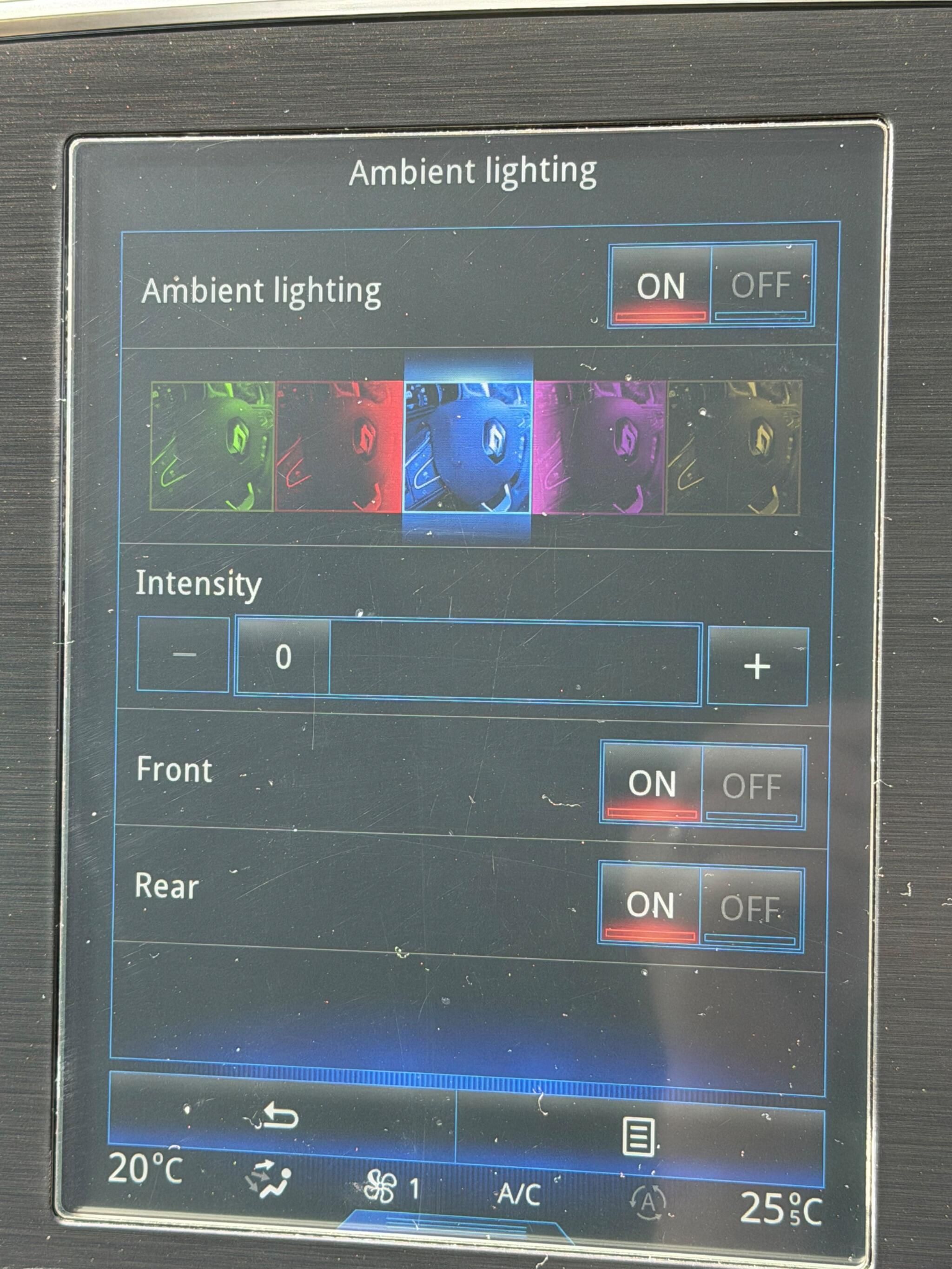
Task: Decrease intensity with the minus button
Action: point(184,654)
